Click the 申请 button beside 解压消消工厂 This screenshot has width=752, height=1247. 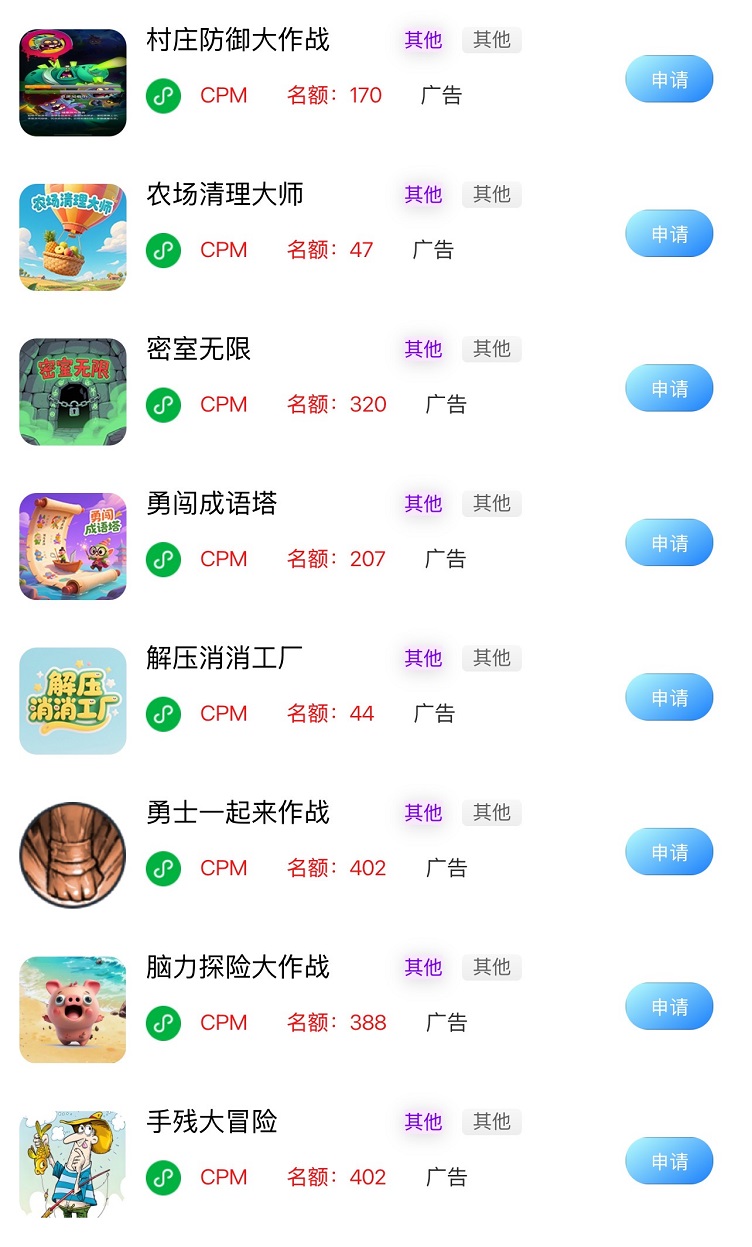tap(668, 697)
